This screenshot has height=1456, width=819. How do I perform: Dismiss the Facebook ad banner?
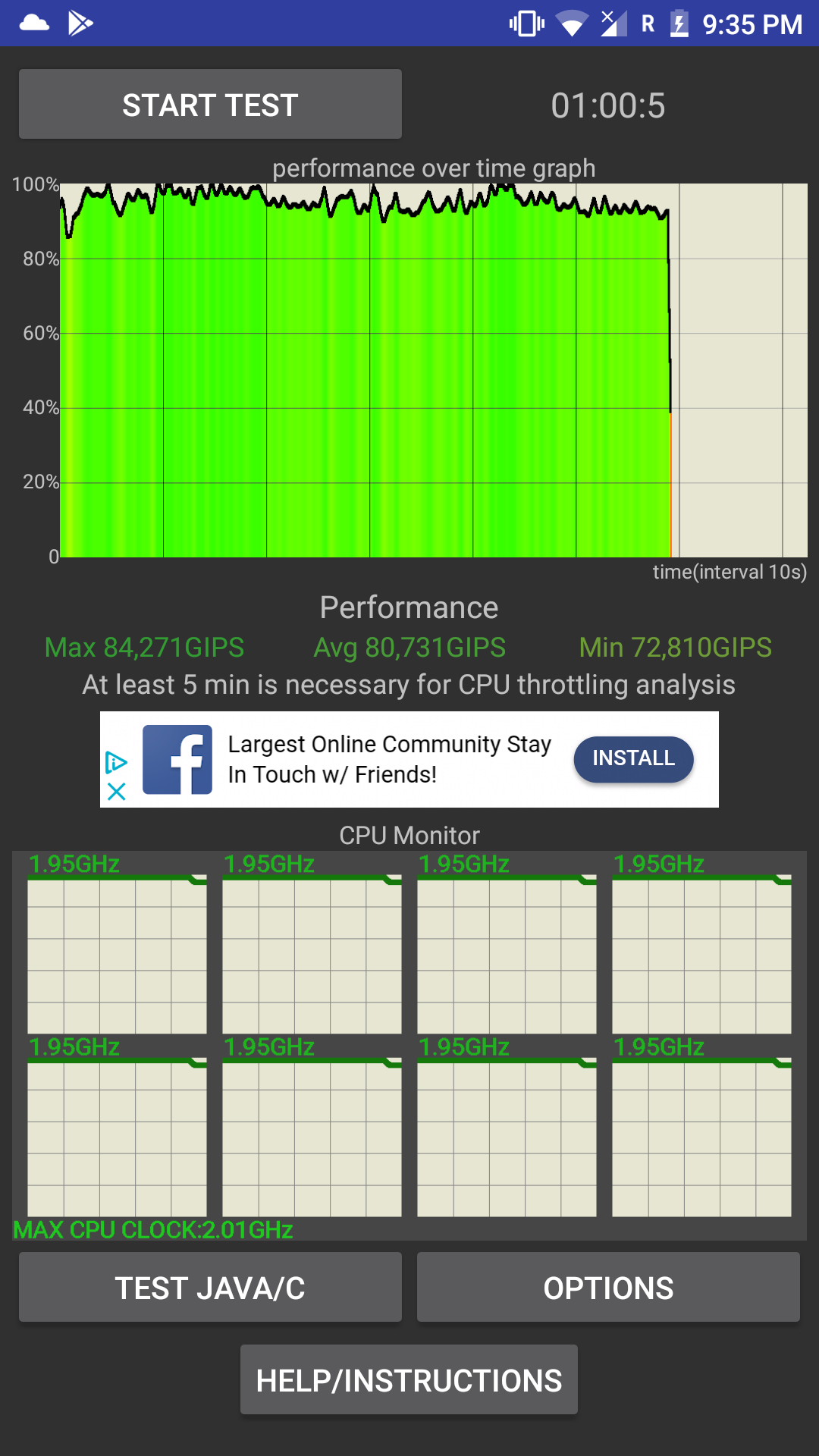117,792
